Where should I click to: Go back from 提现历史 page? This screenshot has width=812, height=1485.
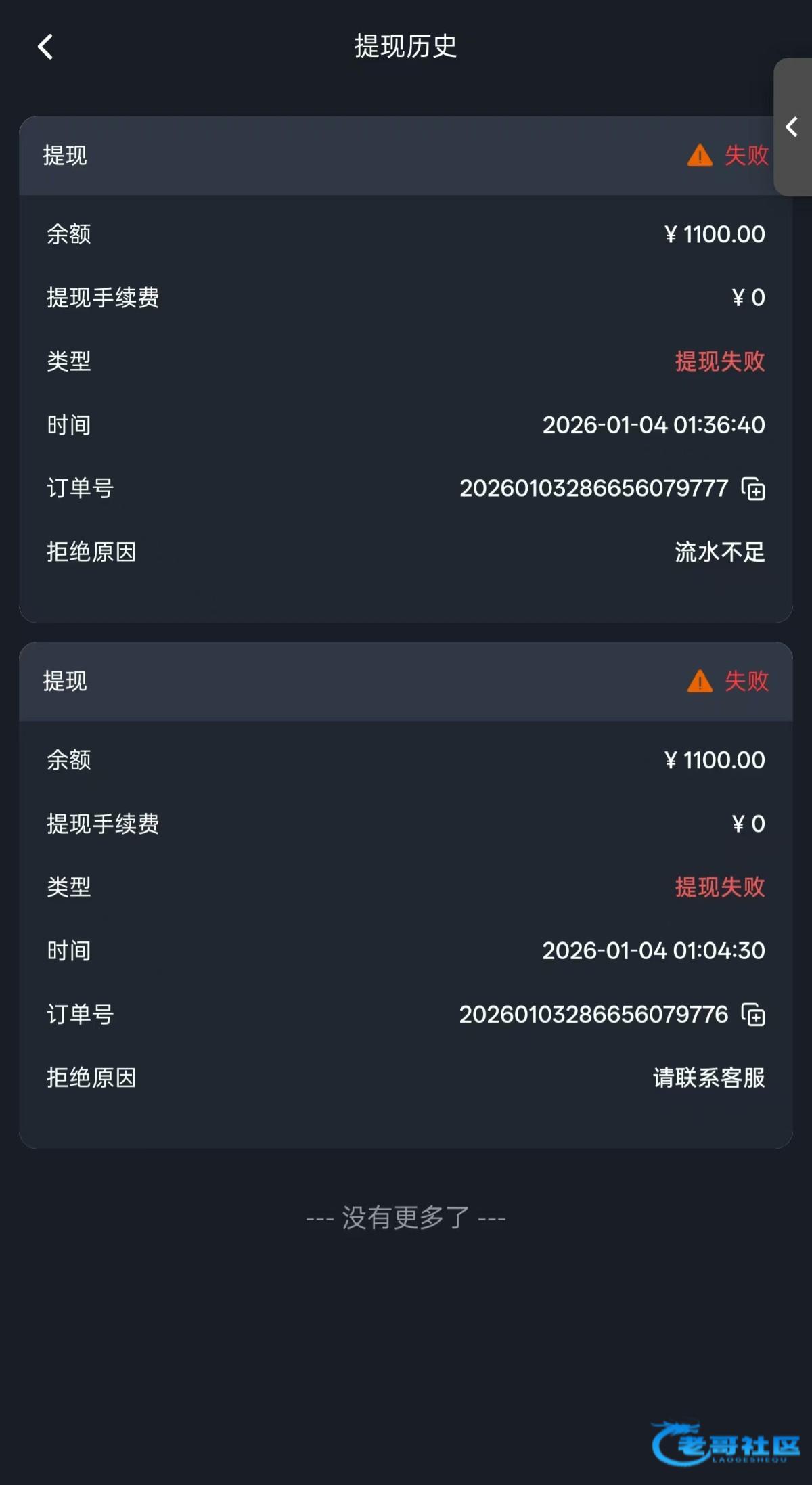click(x=45, y=47)
